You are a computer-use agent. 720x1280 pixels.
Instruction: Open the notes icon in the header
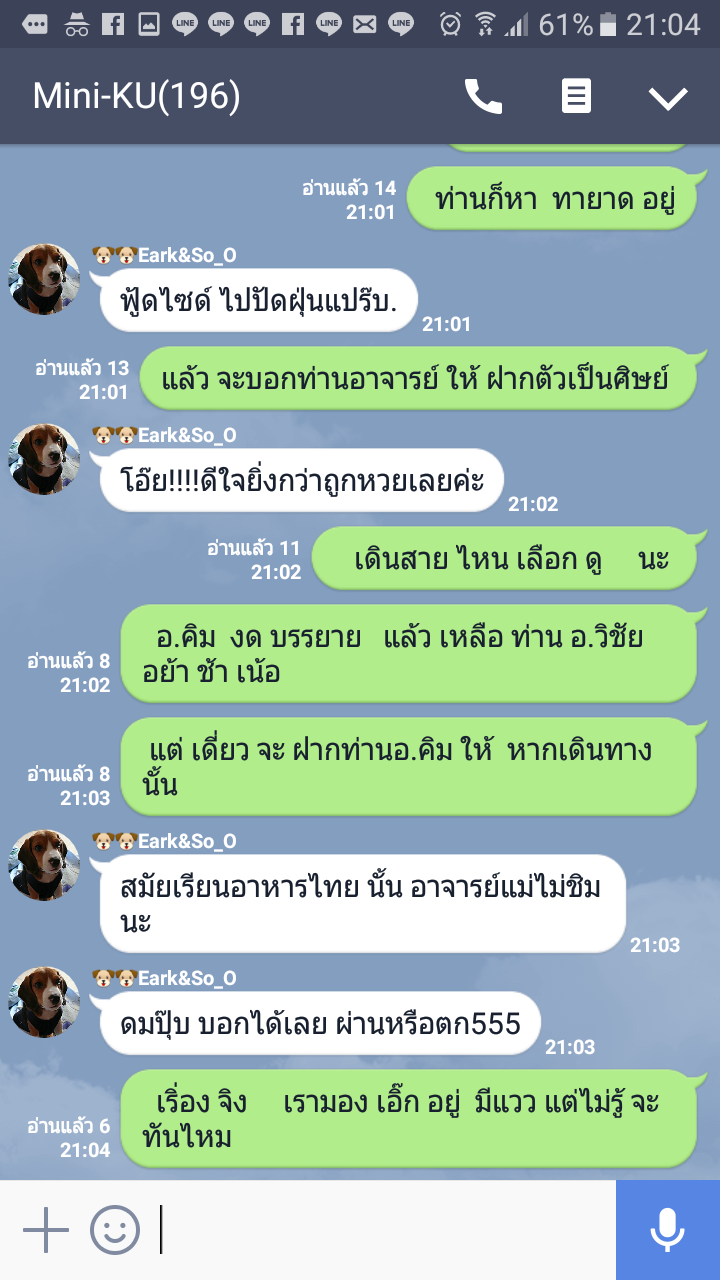(576, 97)
